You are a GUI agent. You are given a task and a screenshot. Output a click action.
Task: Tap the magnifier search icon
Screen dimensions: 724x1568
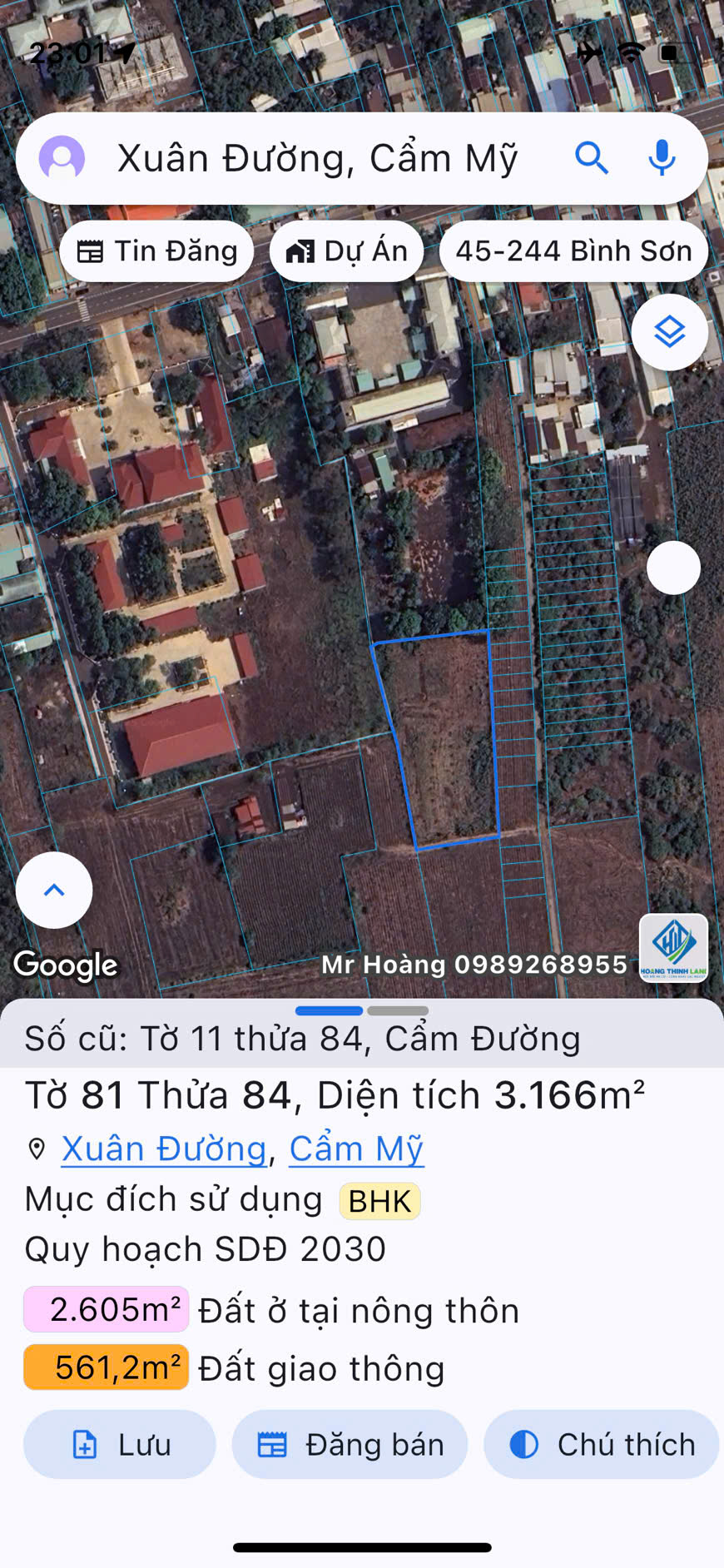(x=592, y=158)
